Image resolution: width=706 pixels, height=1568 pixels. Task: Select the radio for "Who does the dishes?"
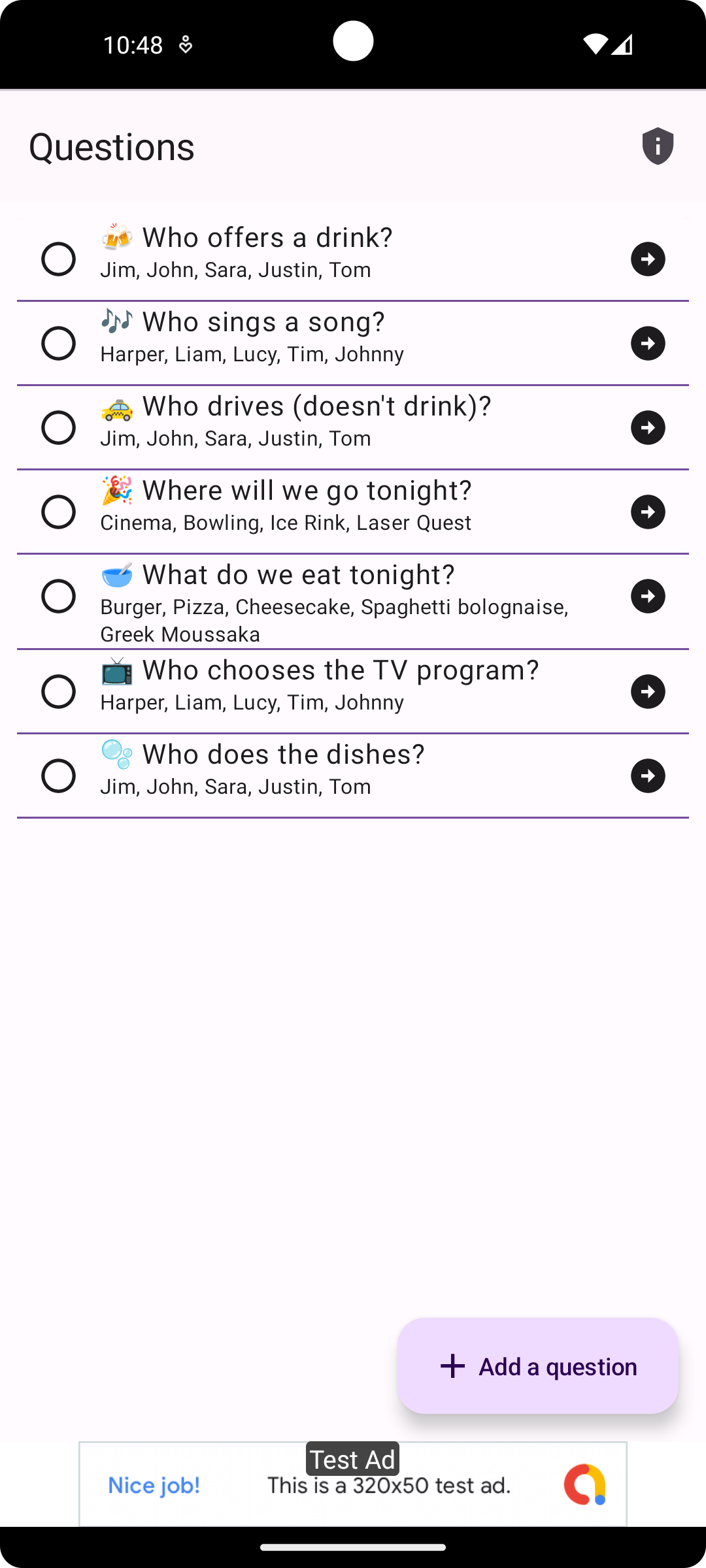click(59, 776)
